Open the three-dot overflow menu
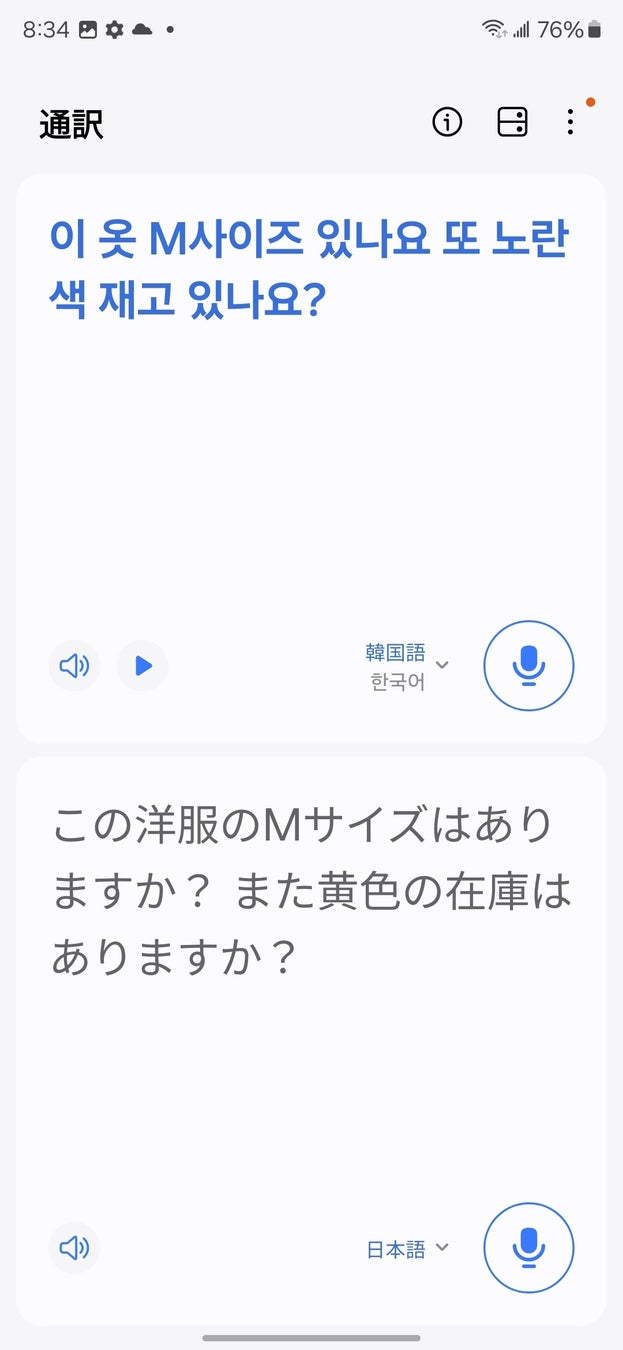The height and width of the screenshot is (1350, 623). [570, 122]
